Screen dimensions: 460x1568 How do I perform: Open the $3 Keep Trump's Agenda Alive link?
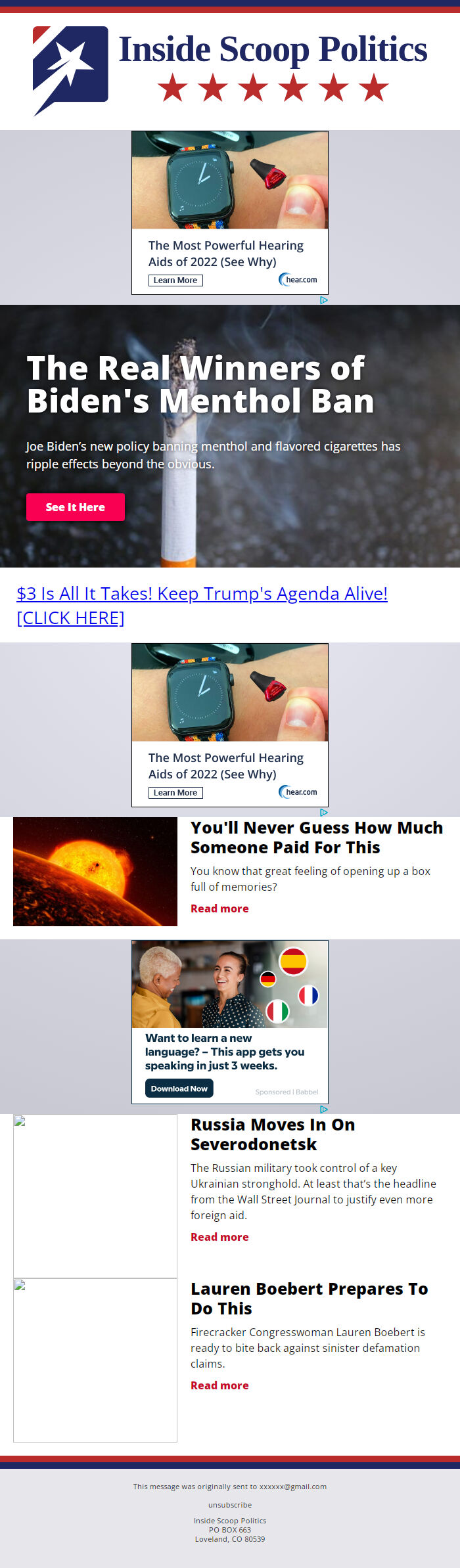202,605
